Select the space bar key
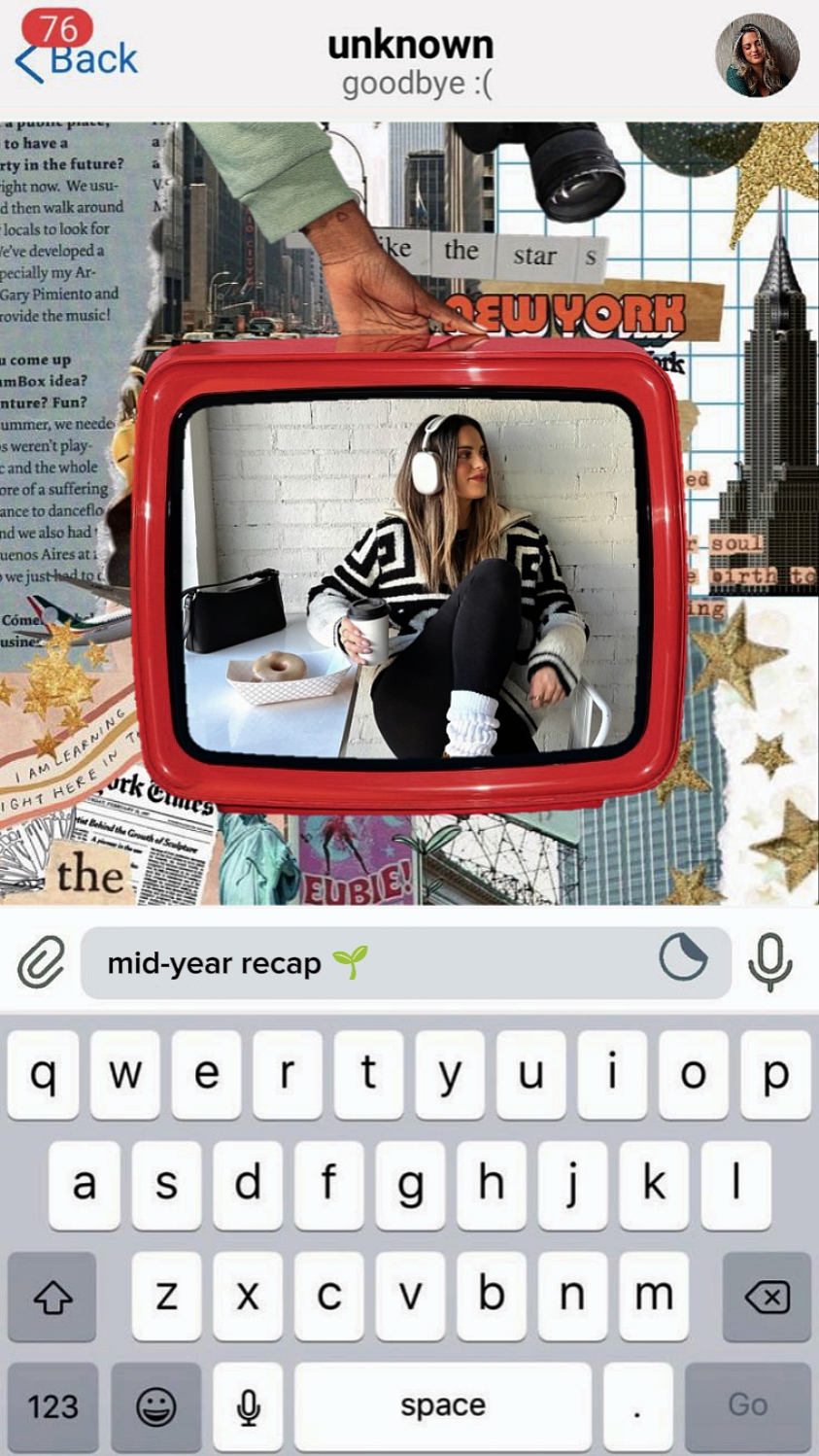Viewport: 819px width, 1456px height. (x=444, y=1404)
